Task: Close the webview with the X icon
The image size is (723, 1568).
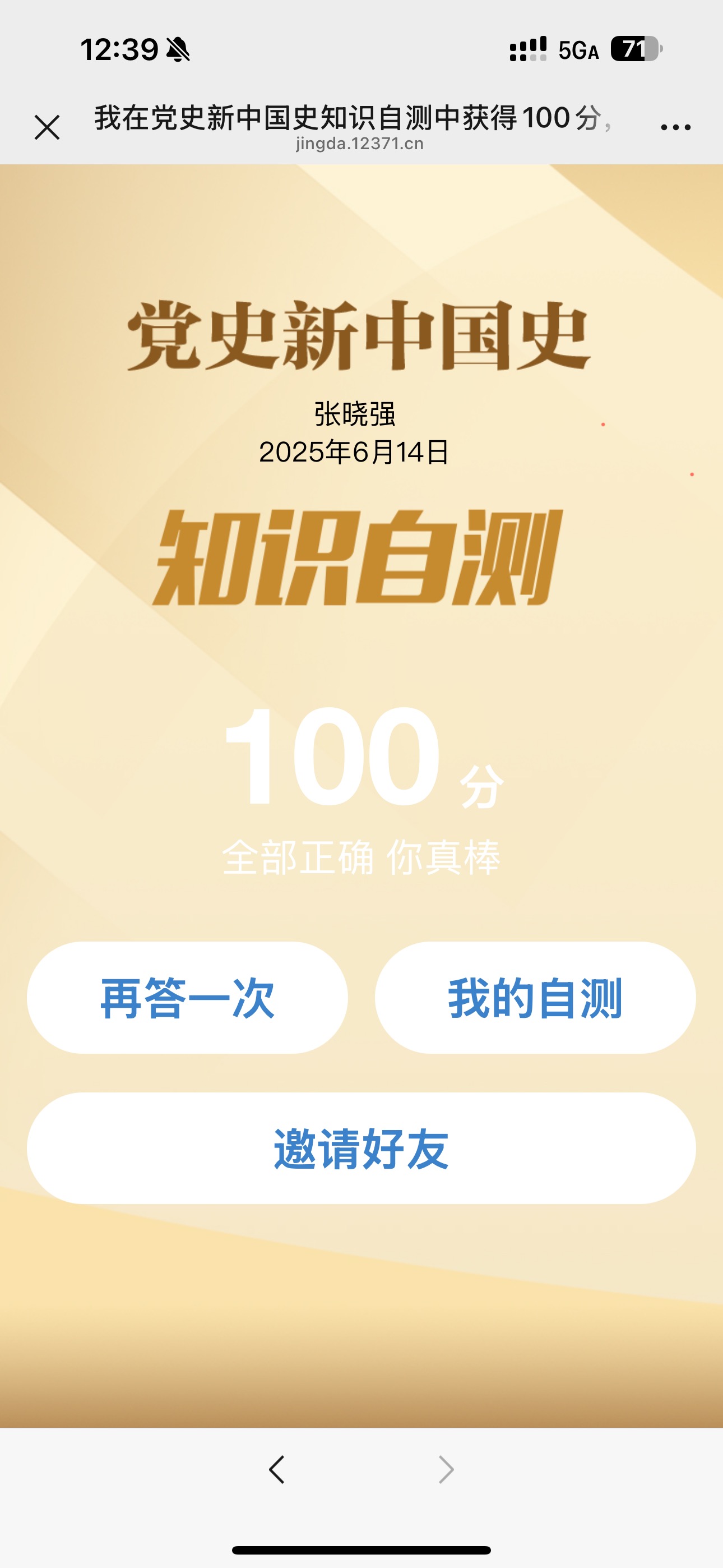Action: (x=47, y=128)
